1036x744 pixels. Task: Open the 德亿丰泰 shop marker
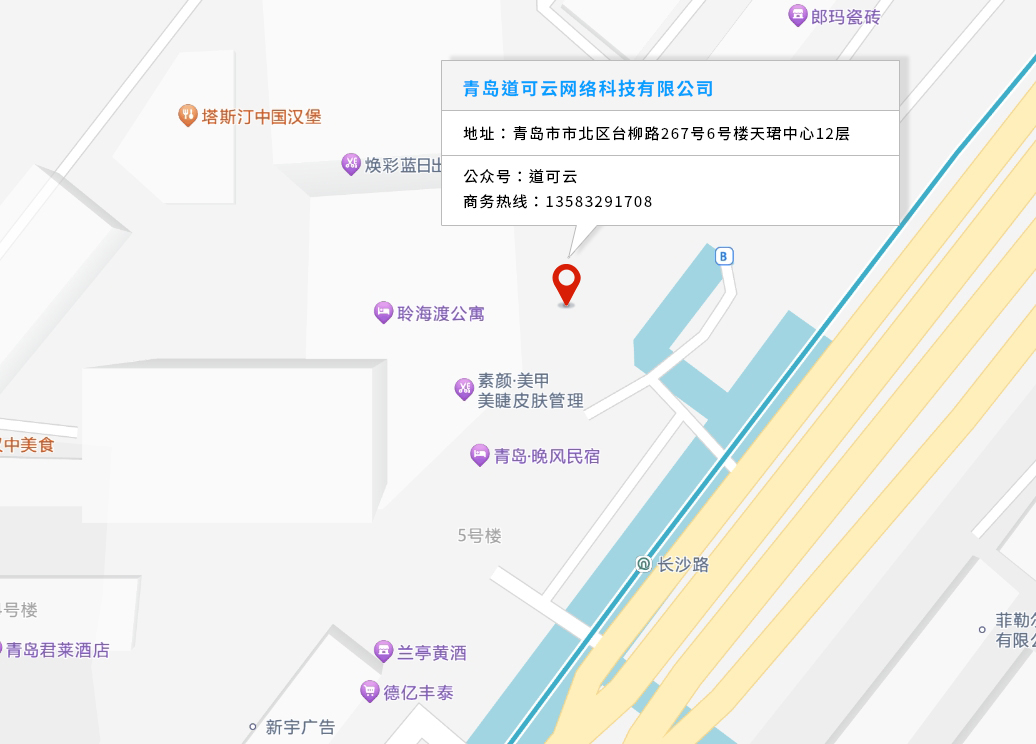[x=370, y=691]
